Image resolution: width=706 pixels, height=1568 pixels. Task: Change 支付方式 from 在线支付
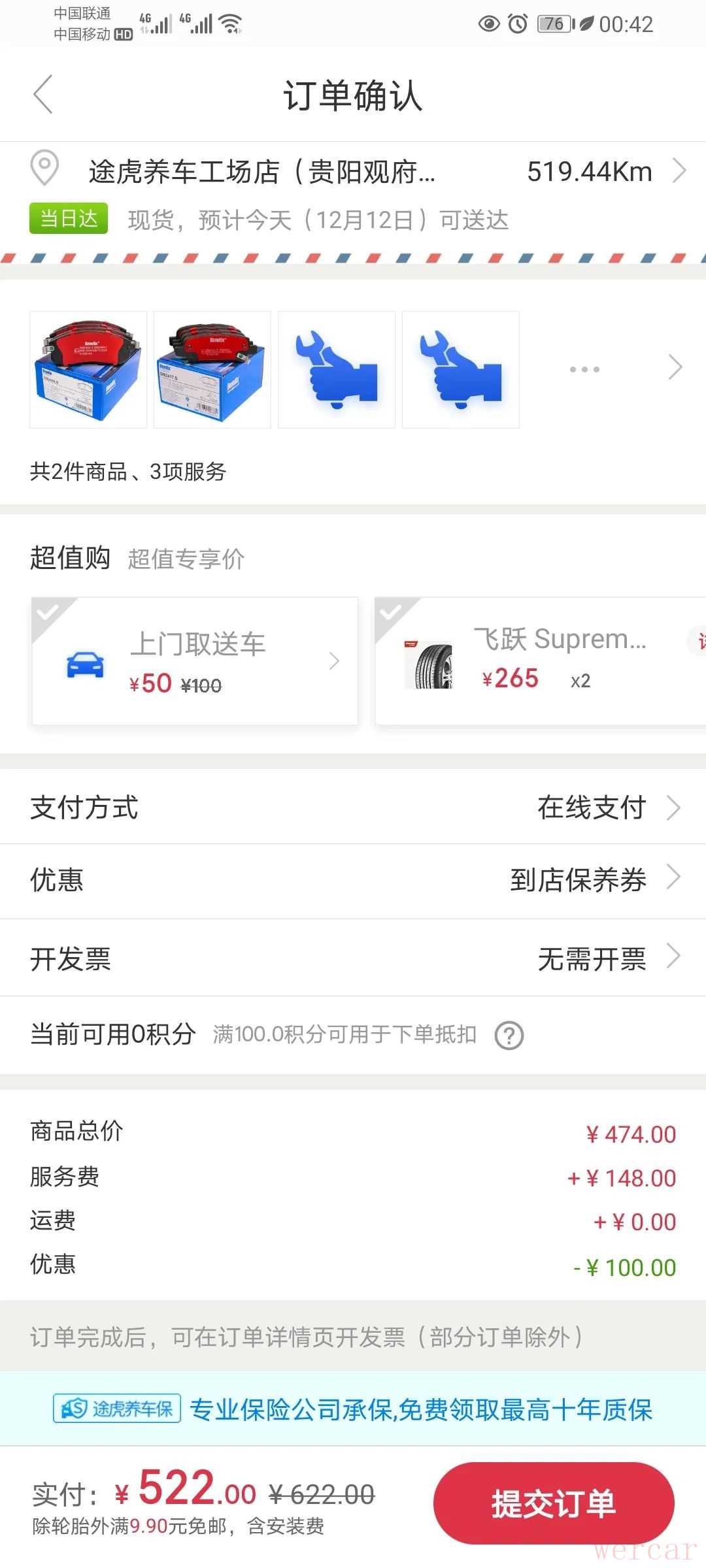click(x=608, y=808)
